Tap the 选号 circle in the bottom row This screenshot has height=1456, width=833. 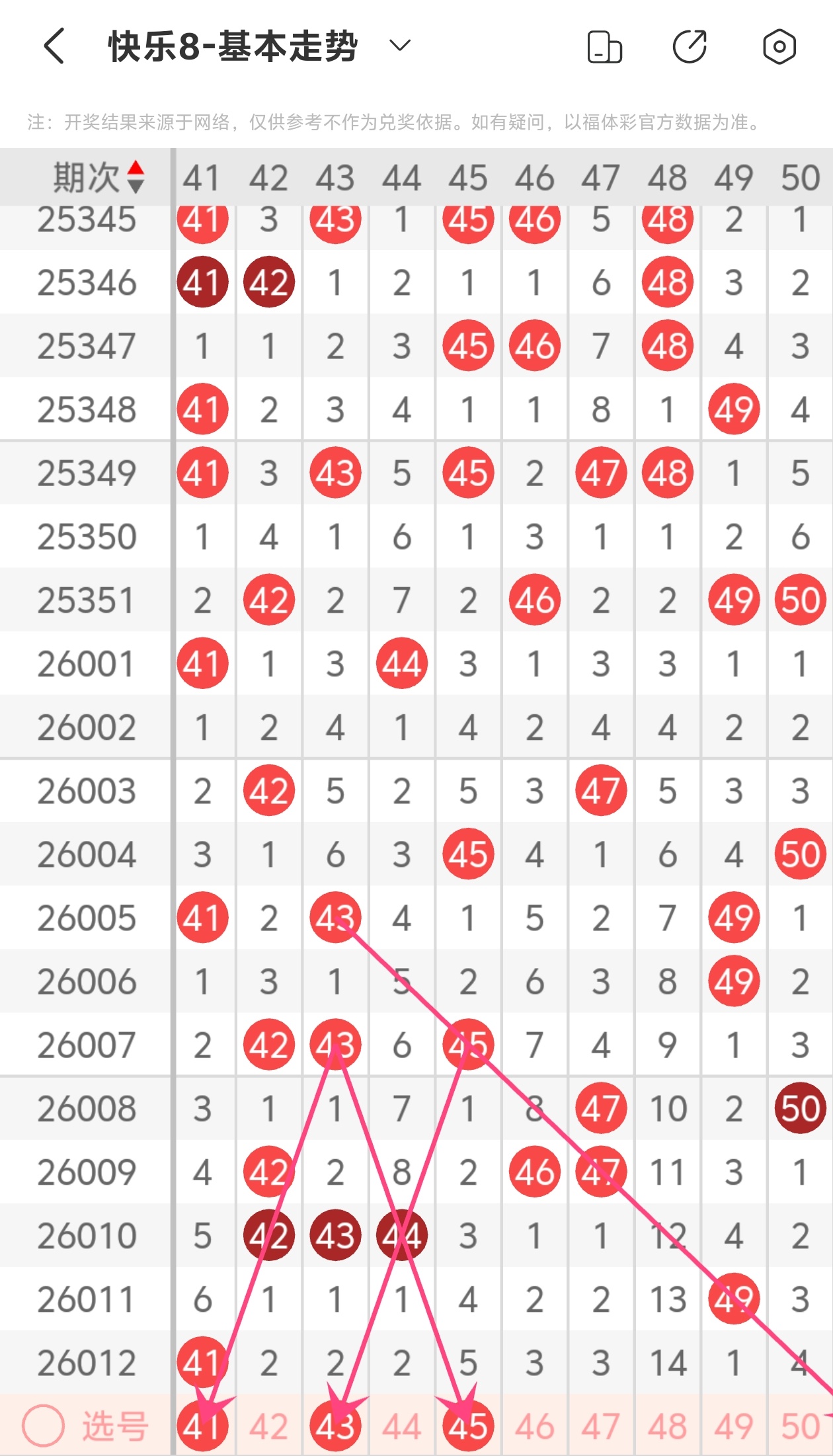coord(44,1426)
